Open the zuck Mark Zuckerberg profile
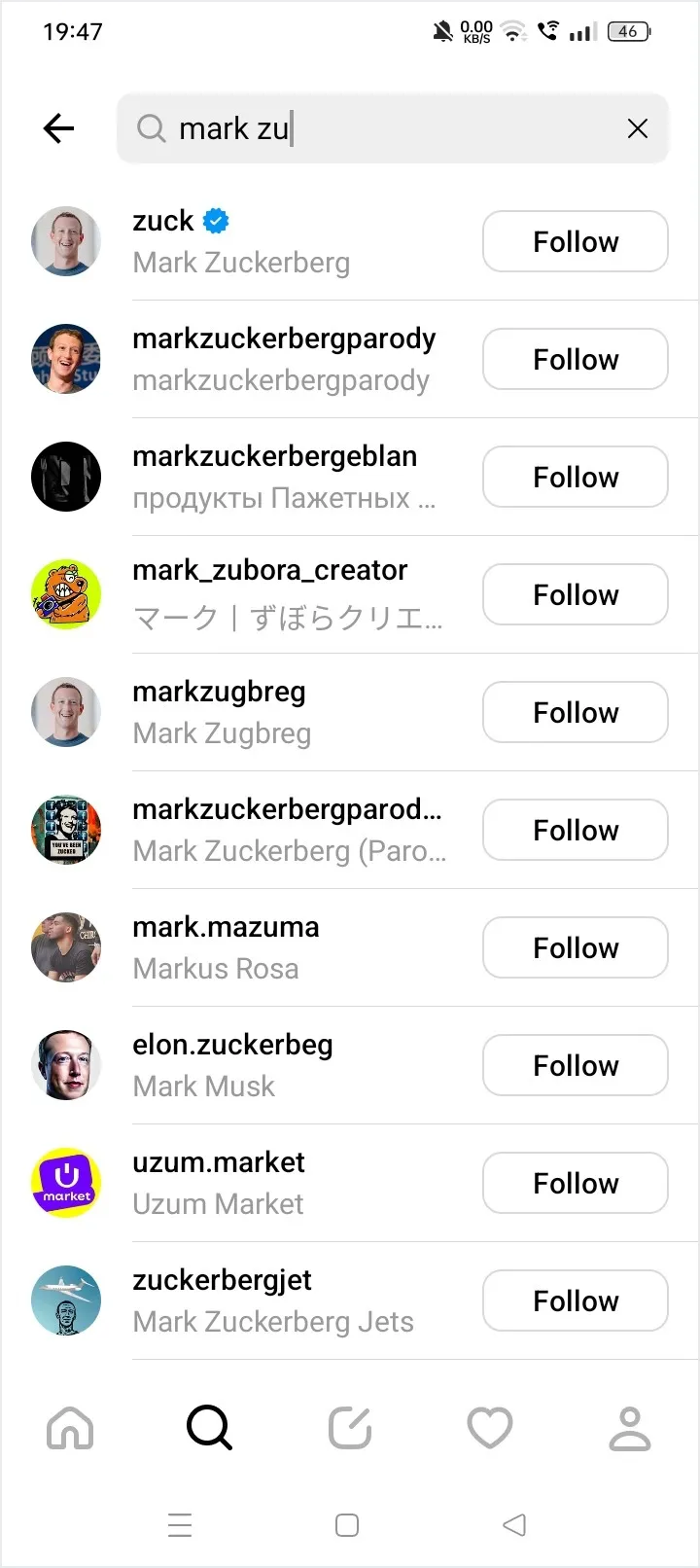 (241, 241)
